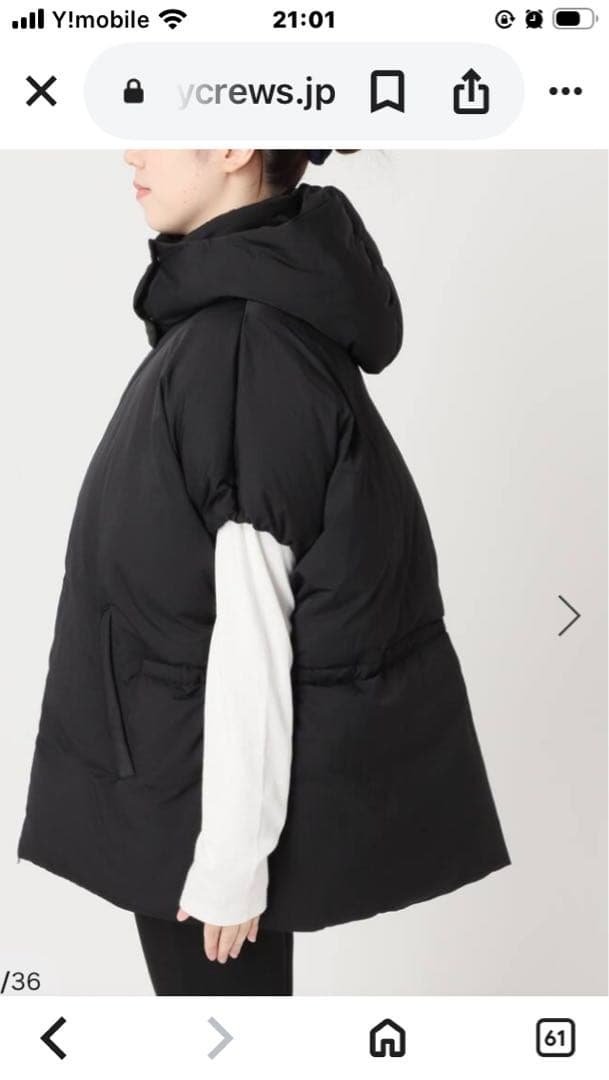Go back to the previous page
This screenshot has width=609, height=1080.
(x=54, y=1039)
